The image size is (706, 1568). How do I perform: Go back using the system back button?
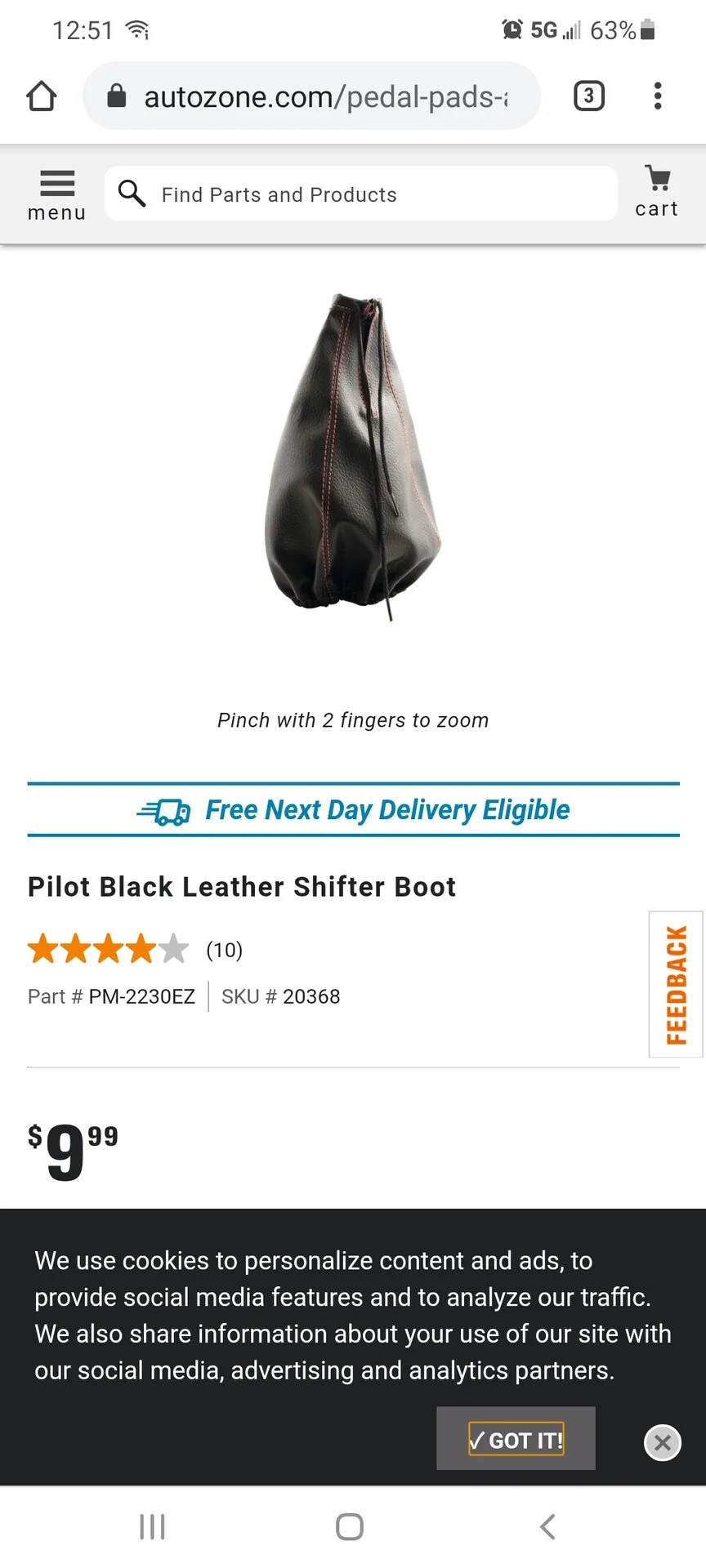point(547,1526)
